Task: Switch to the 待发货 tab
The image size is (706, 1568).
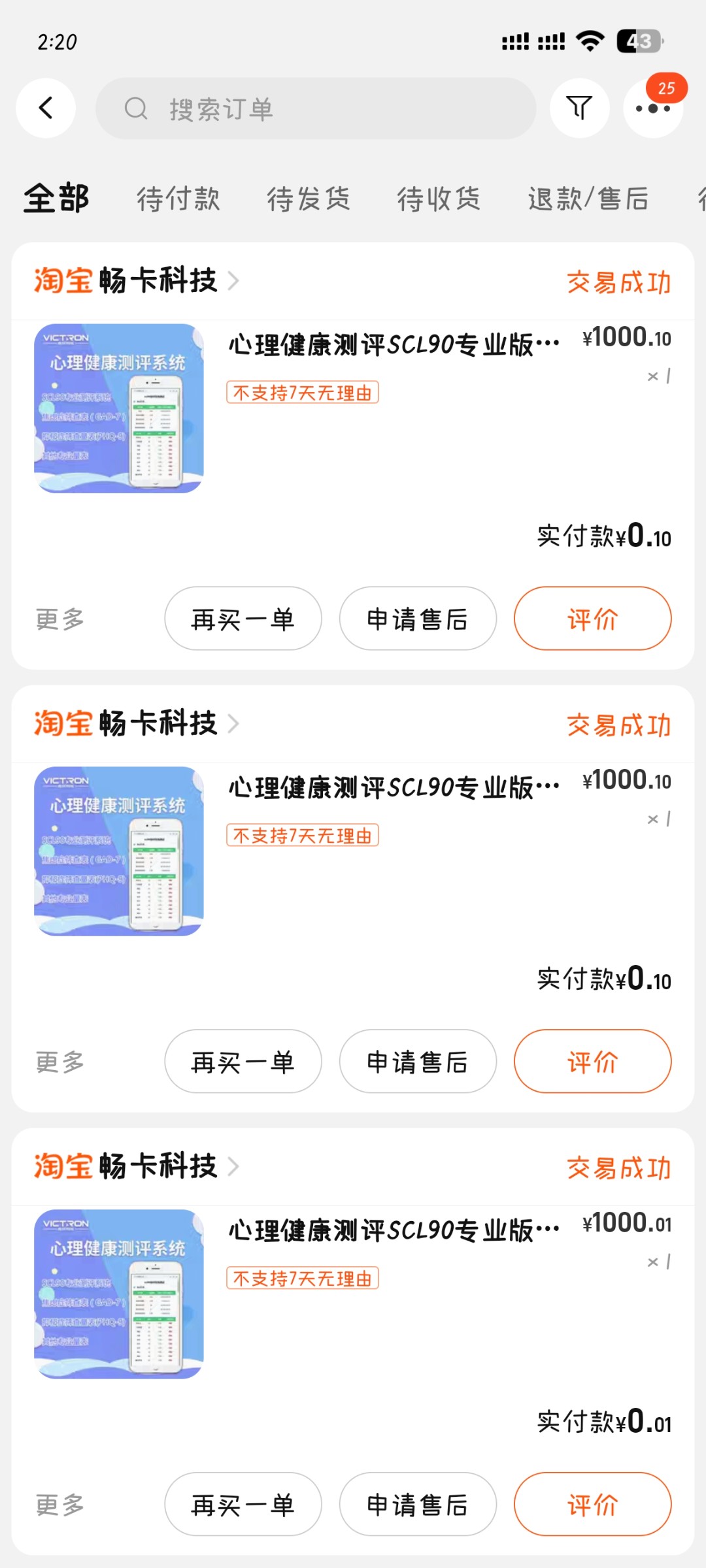Action: (x=309, y=199)
